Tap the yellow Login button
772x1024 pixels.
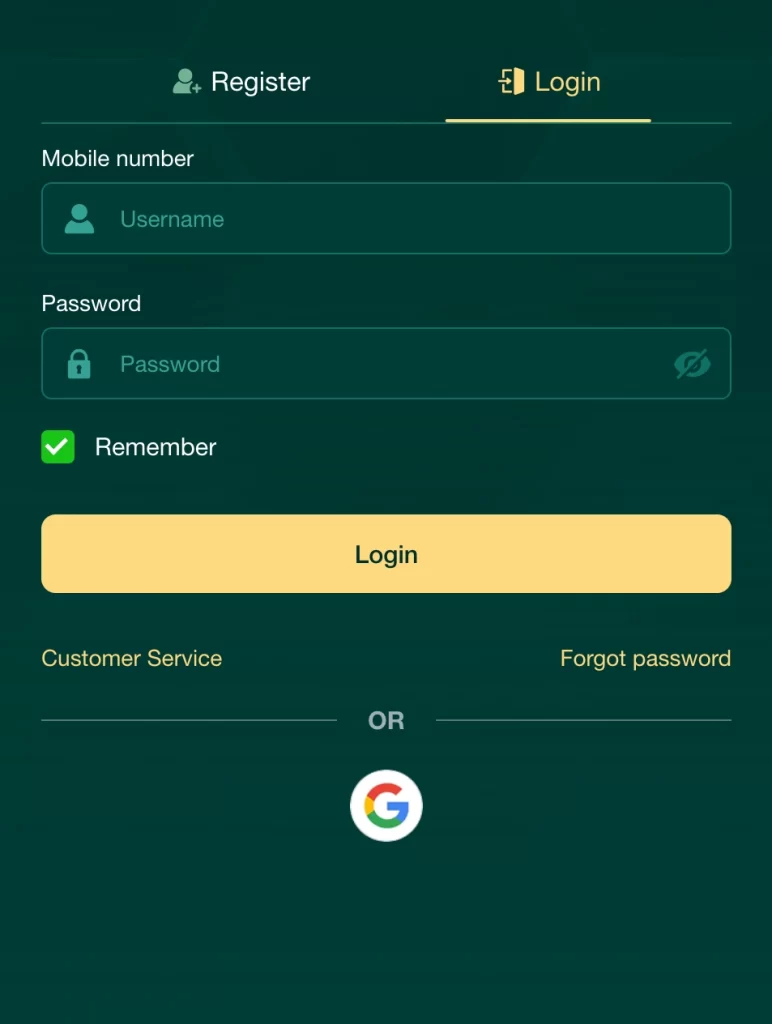(386, 554)
